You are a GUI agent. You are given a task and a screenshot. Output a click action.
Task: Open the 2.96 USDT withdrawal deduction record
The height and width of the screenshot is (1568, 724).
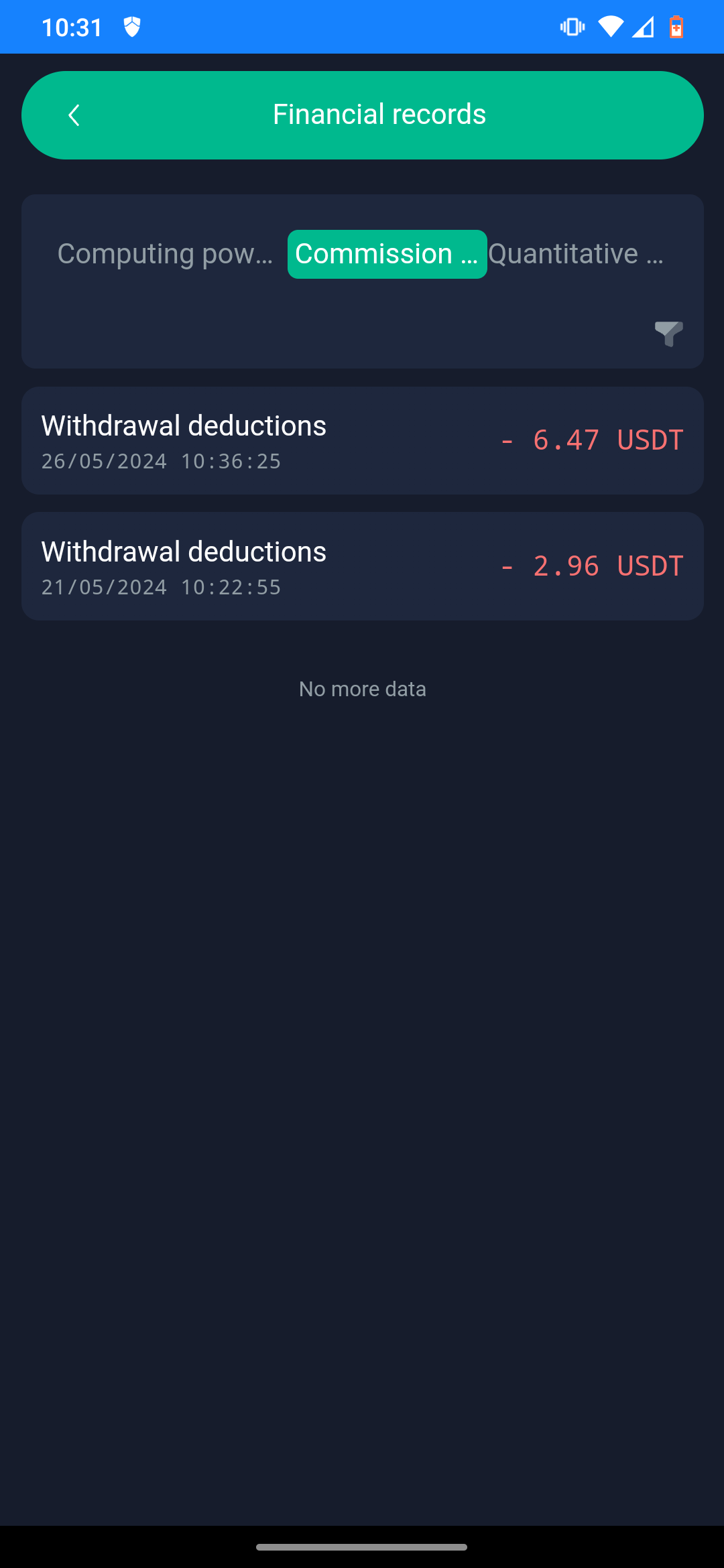(362, 566)
